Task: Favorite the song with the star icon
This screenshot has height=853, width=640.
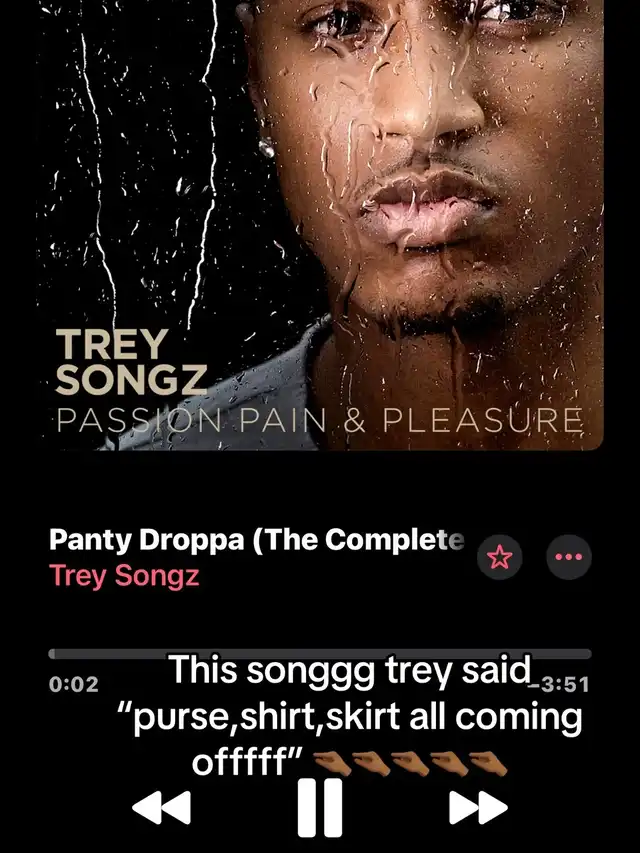Action: 499,558
